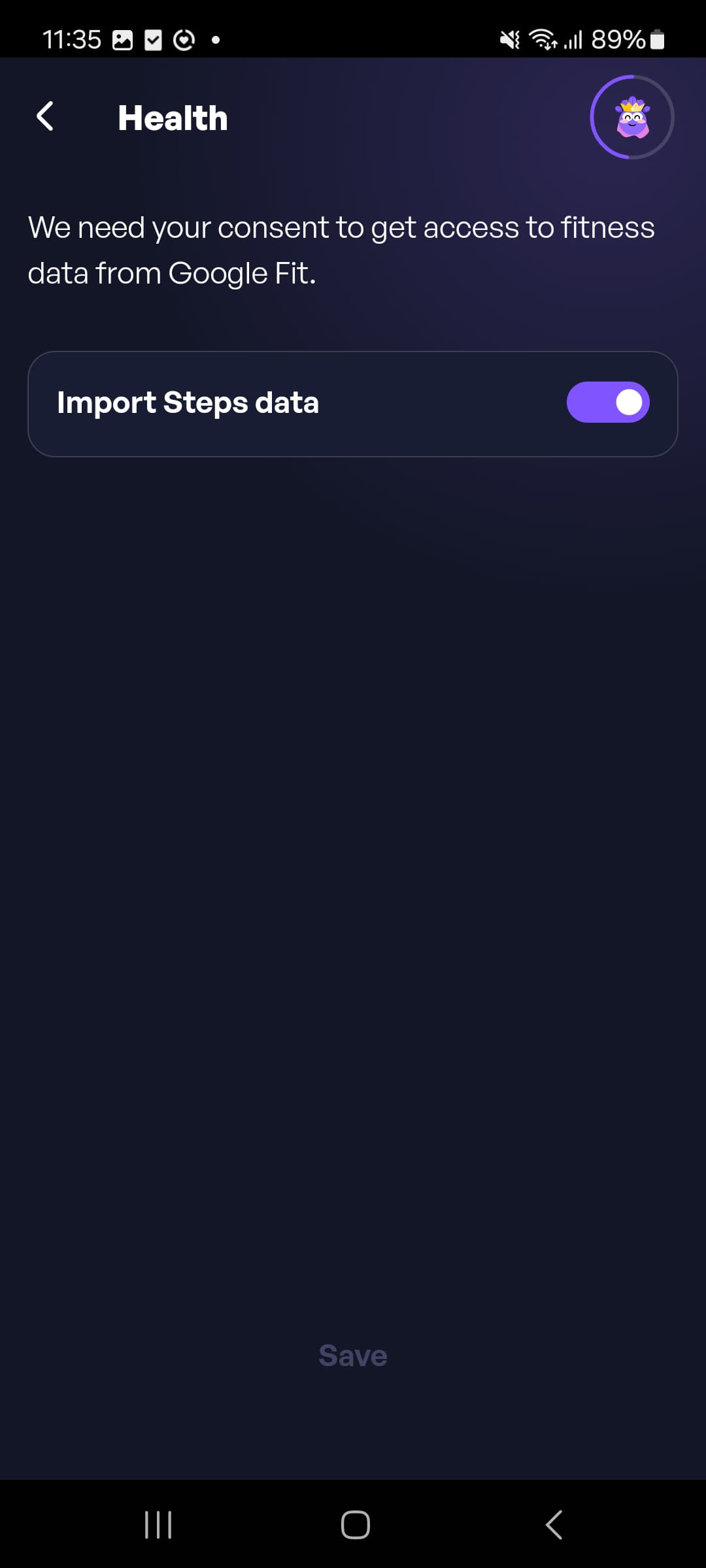Open the recent apps view
The image size is (706, 1568).
(158, 1525)
